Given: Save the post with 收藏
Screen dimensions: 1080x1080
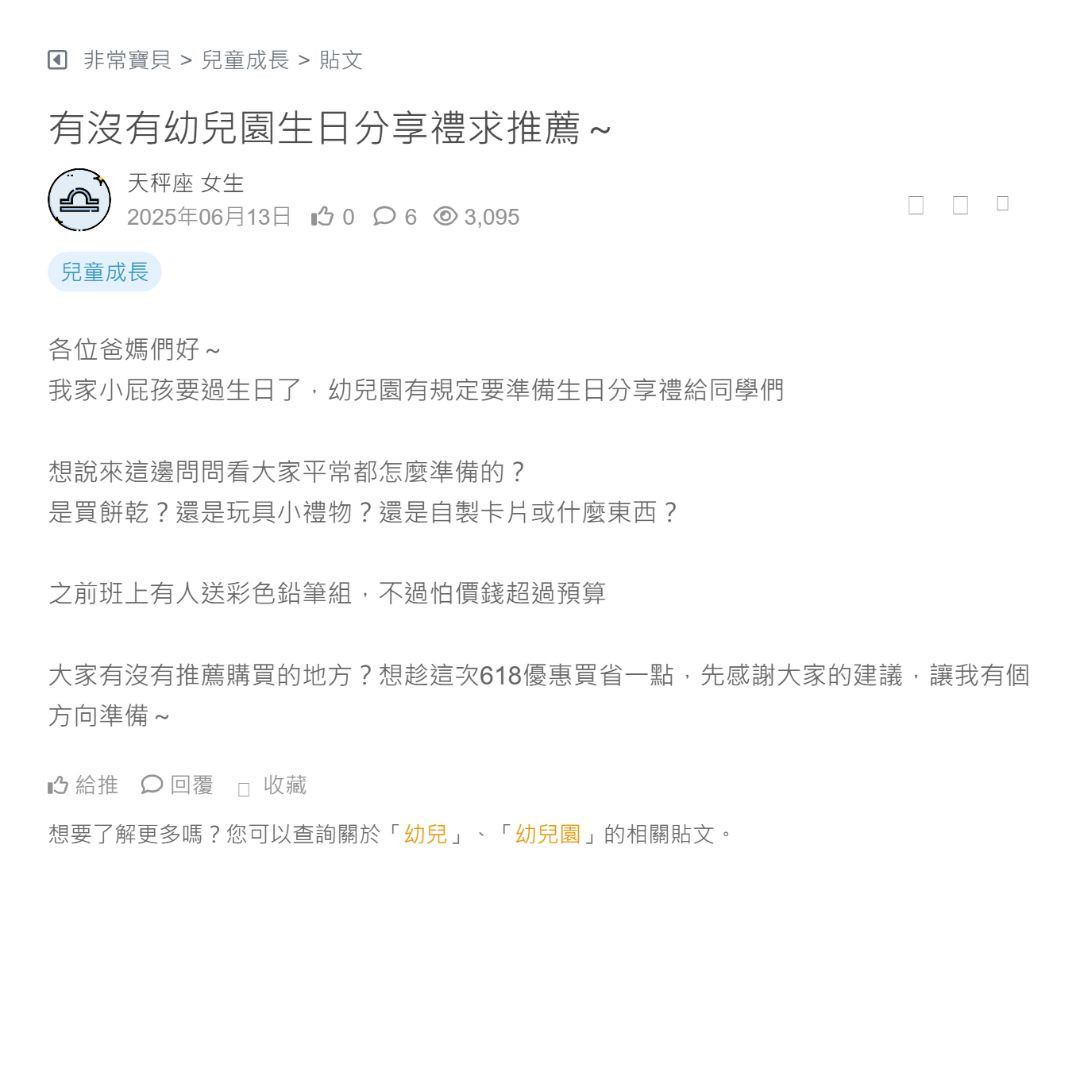Looking at the screenshot, I should pos(273,786).
